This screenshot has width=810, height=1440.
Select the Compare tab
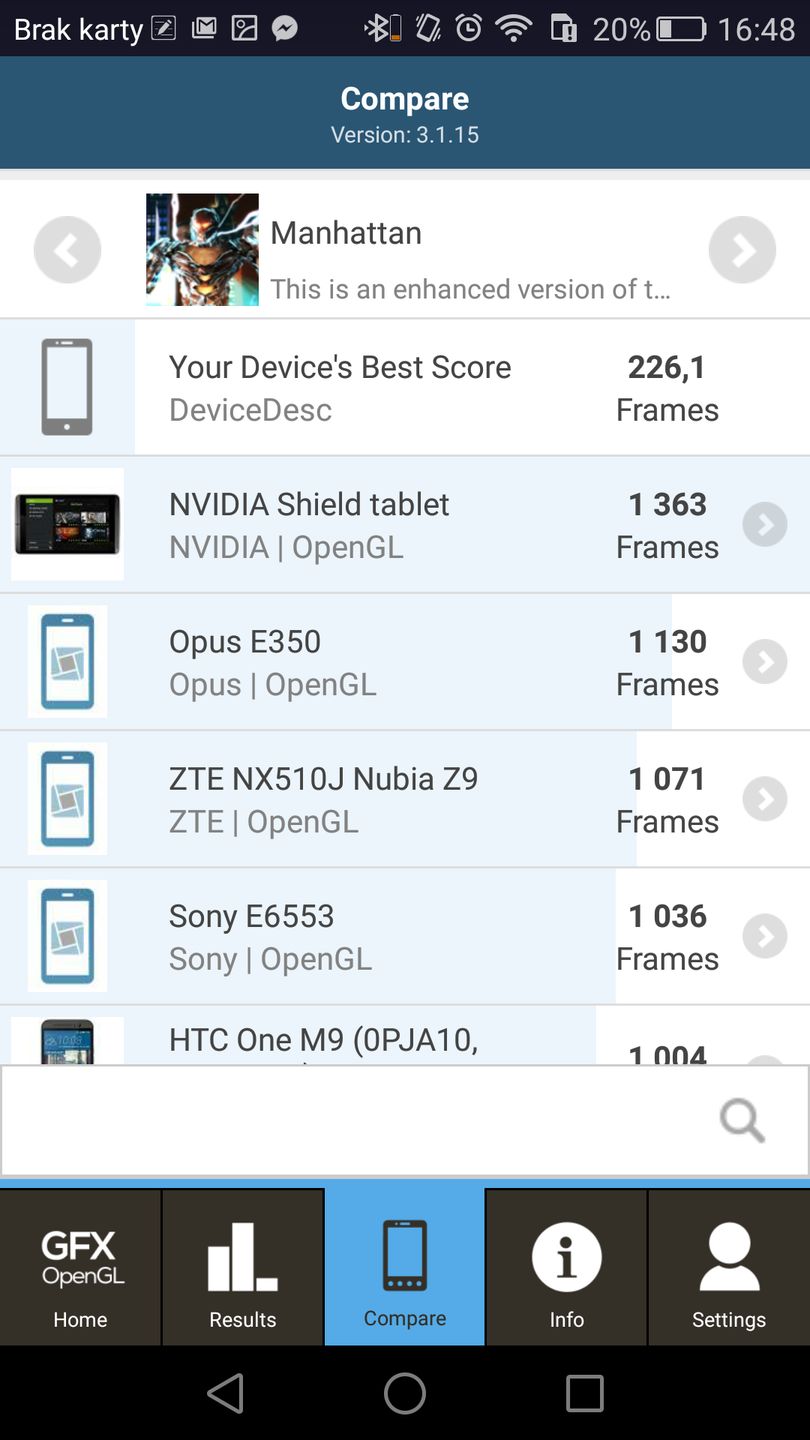point(405,1267)
